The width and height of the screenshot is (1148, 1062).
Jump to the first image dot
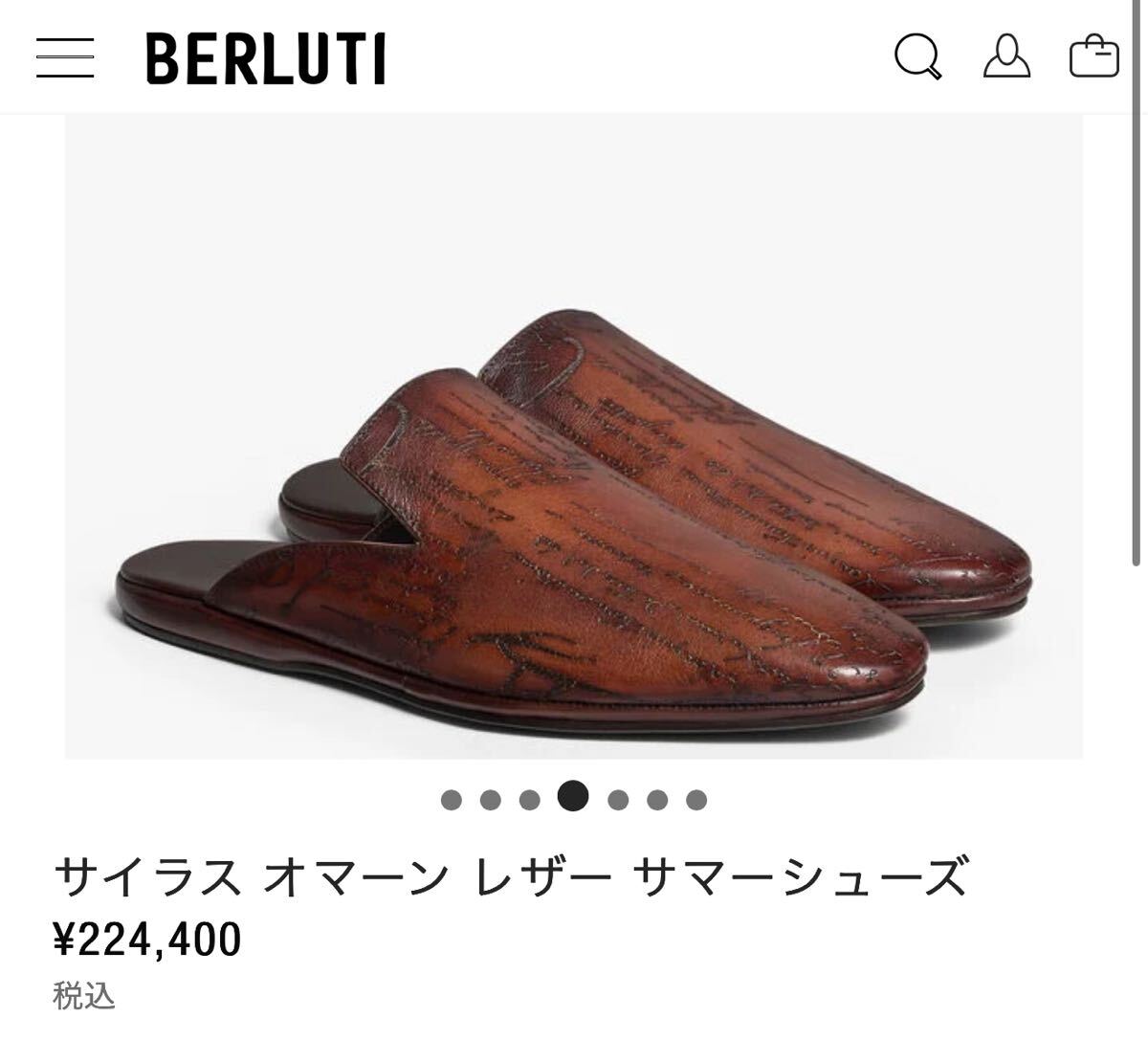(452, 800)
